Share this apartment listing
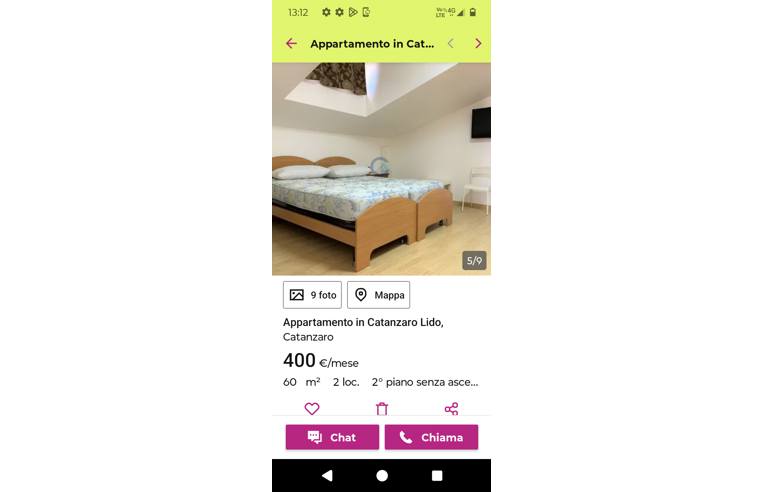This screenshot has height=492, width=764. click(x=451, y=408)
